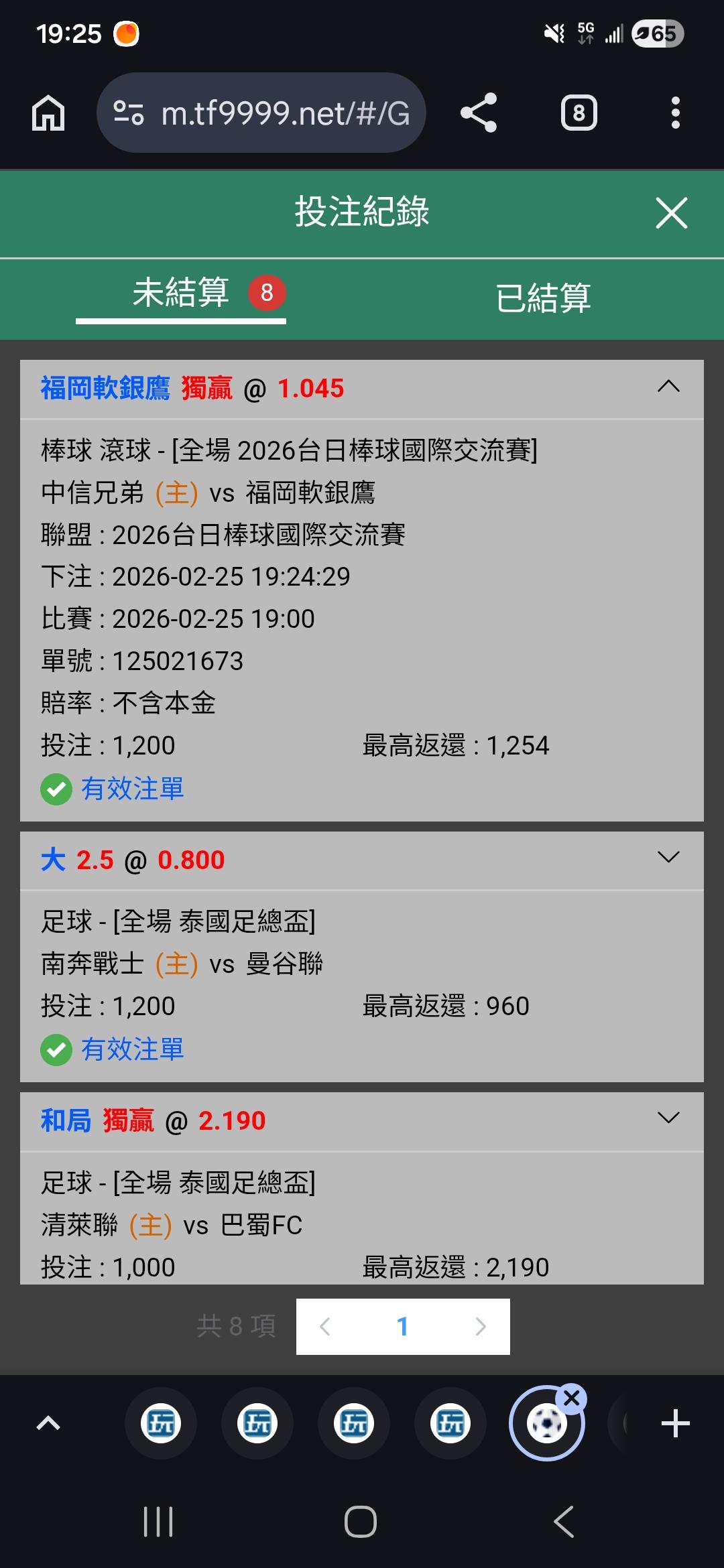Open the browser overflow menu
The height and width of the screenshot is (1568, 724).
pyautogui.click(x=675, y=113)
